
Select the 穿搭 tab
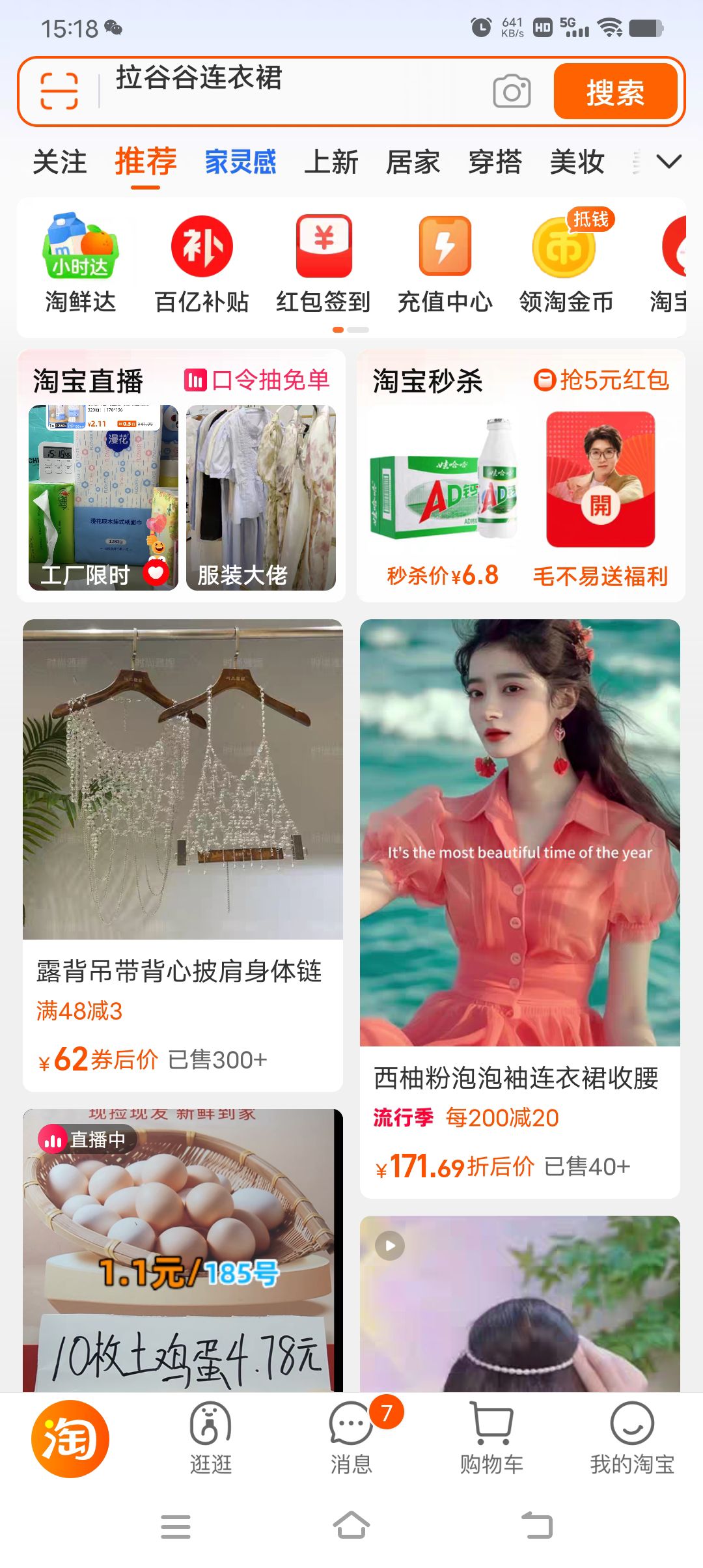point(495,161)
